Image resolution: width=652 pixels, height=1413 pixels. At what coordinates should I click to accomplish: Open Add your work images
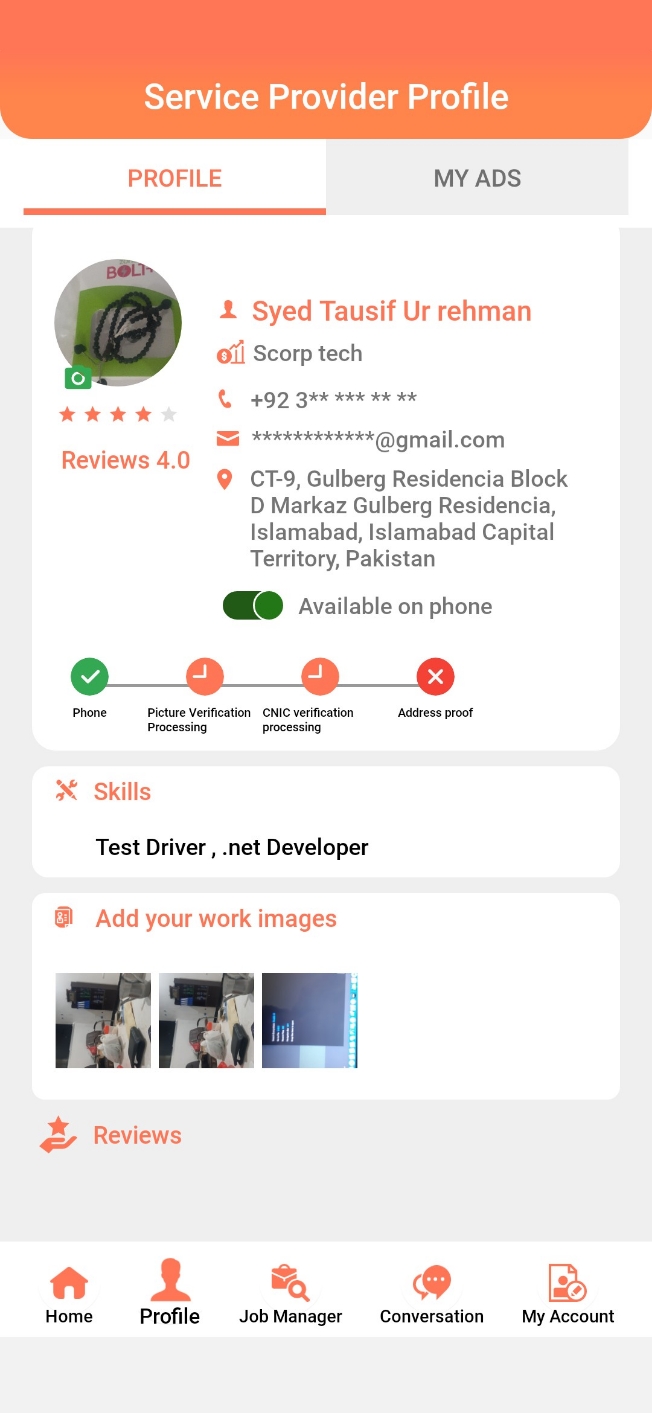click(215, 919)
